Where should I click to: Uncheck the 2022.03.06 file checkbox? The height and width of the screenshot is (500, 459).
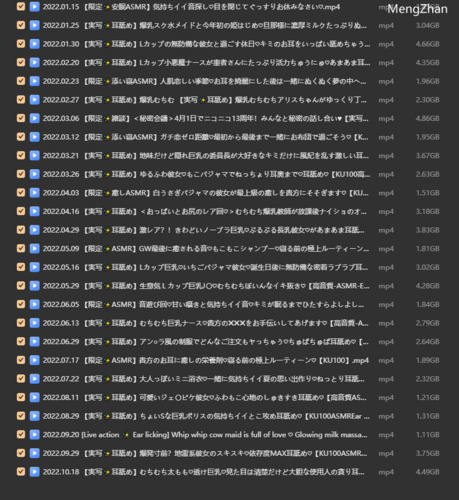coord(21,118)
